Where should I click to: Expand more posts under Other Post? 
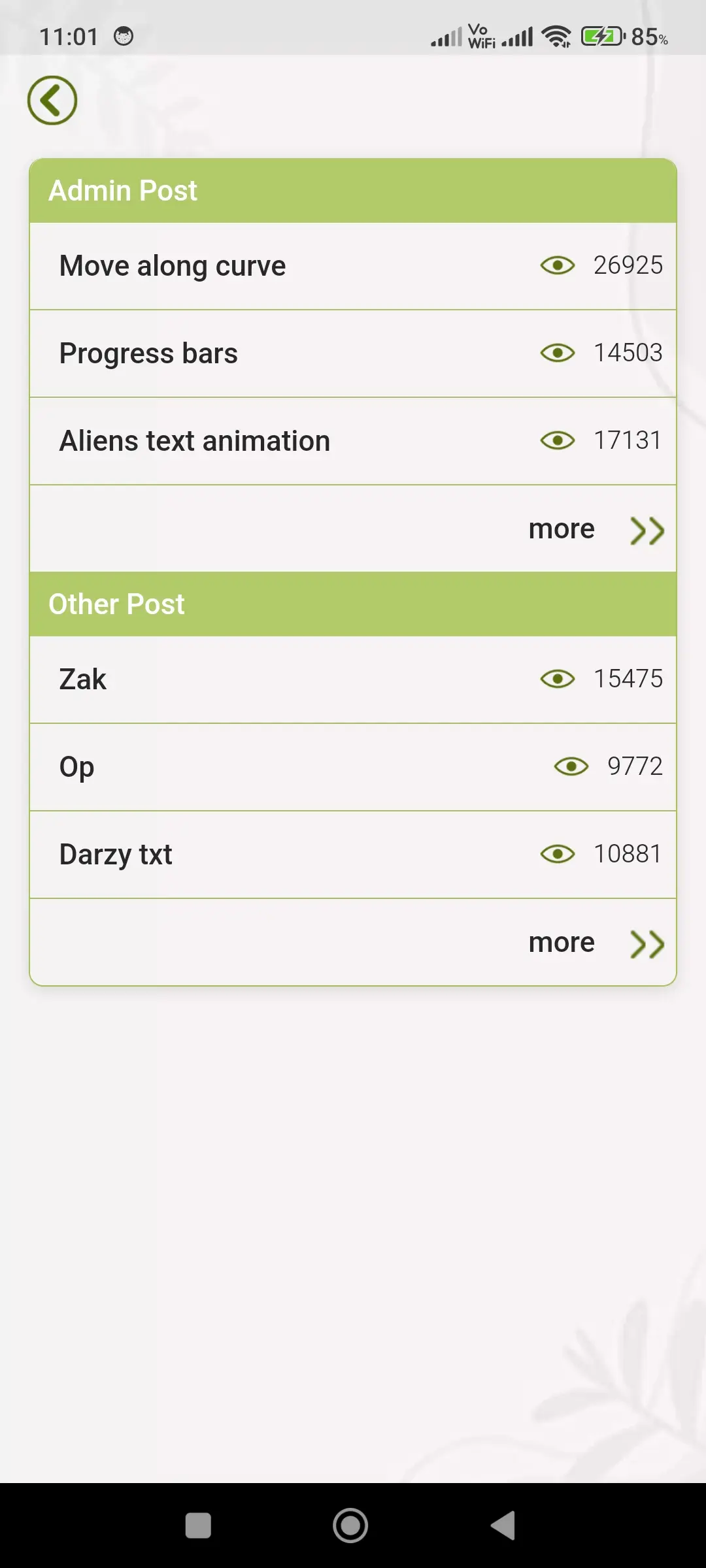(560, 942)
